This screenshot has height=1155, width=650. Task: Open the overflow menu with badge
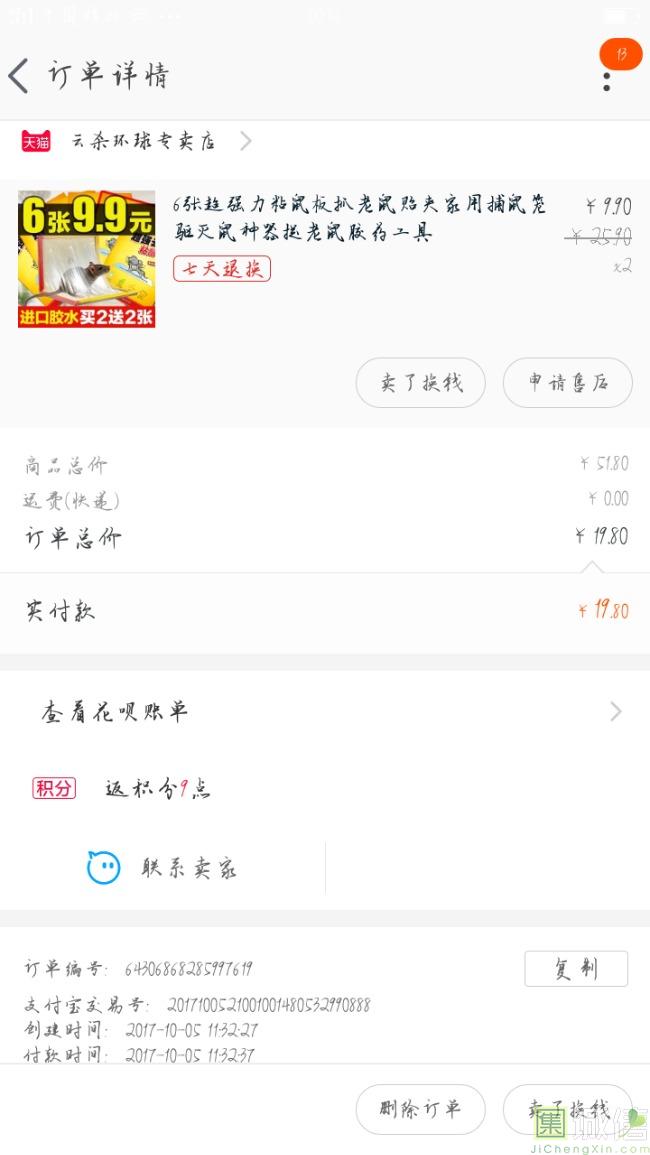point(607,80)
